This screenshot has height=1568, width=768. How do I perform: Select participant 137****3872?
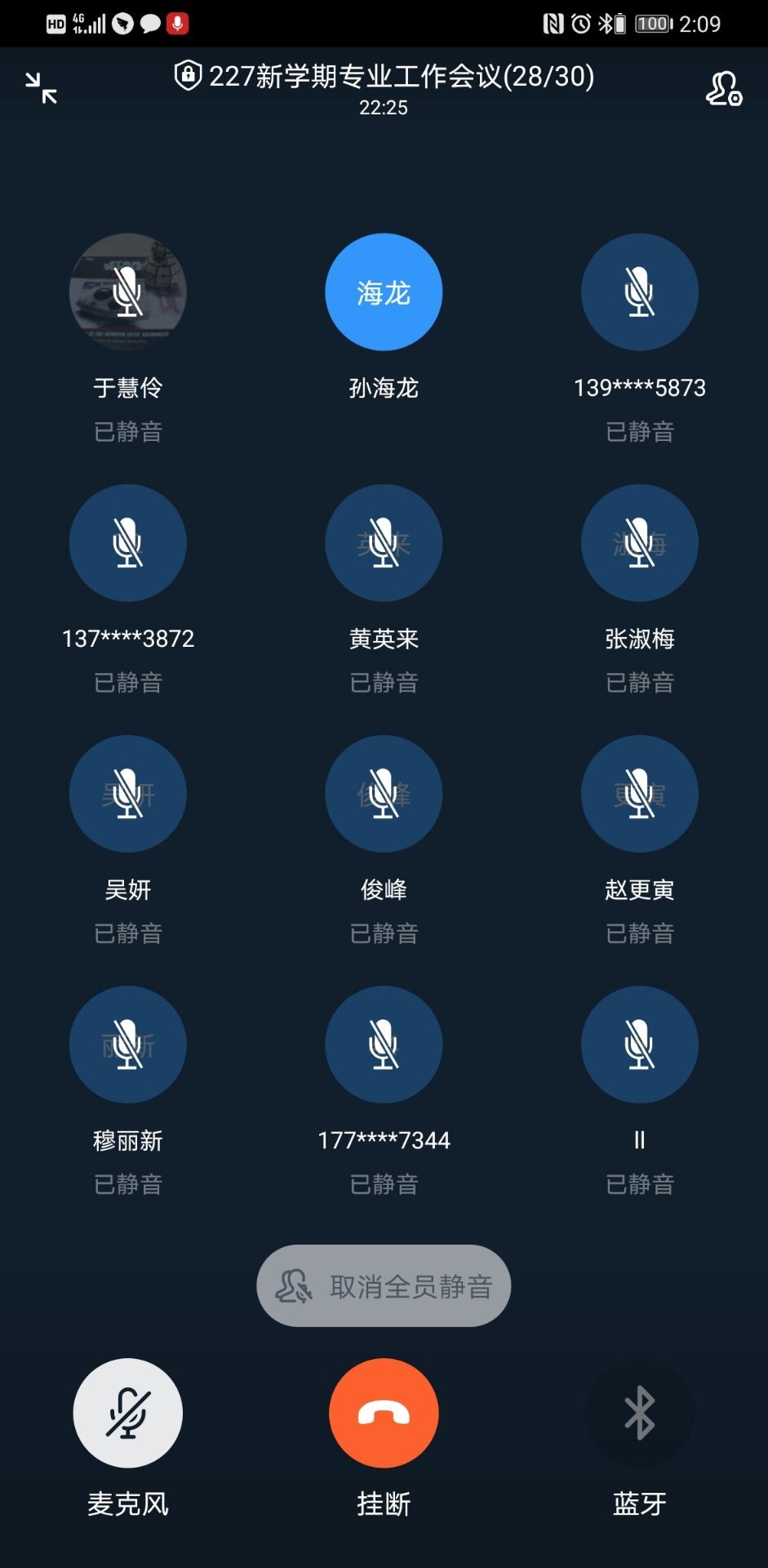[x=128, y=543]
